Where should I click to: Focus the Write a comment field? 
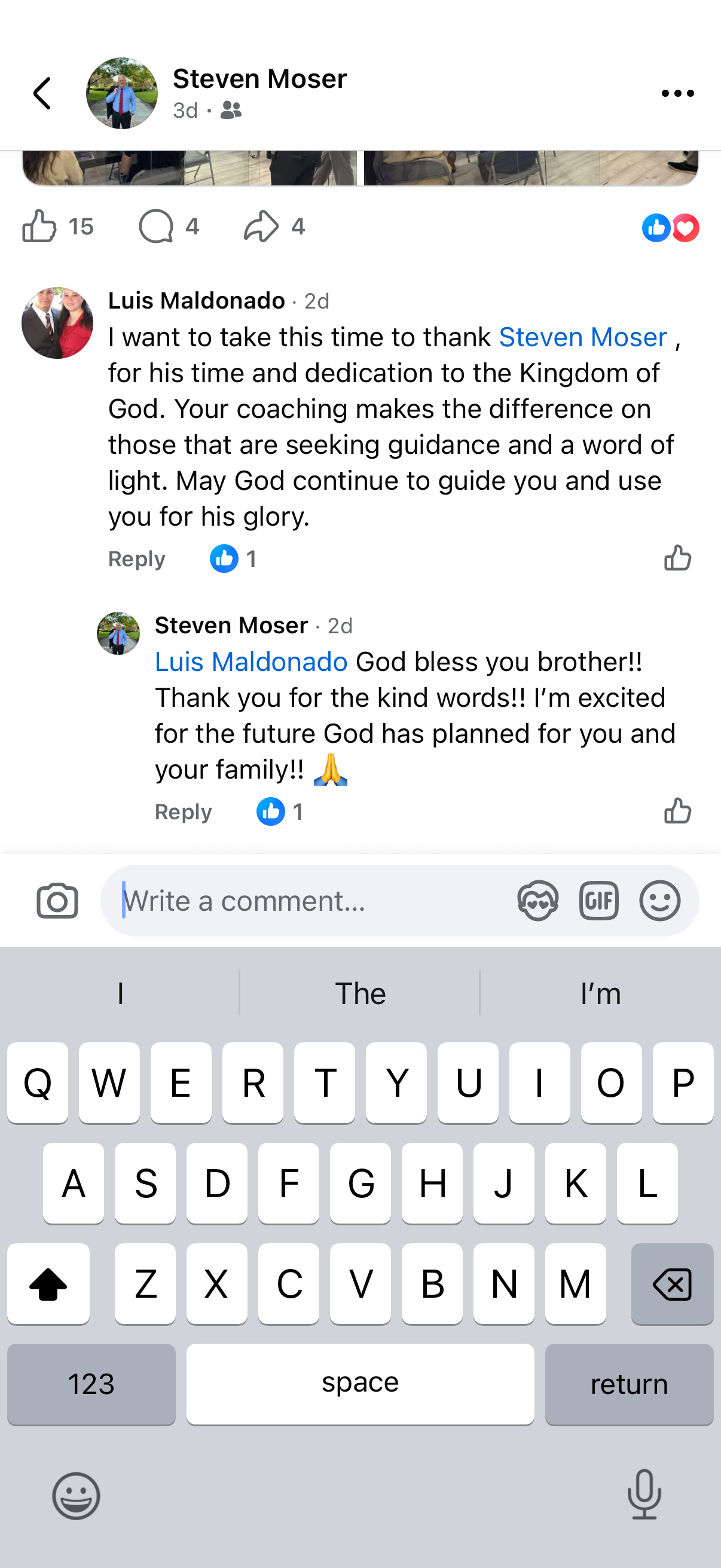pos(304,901)
